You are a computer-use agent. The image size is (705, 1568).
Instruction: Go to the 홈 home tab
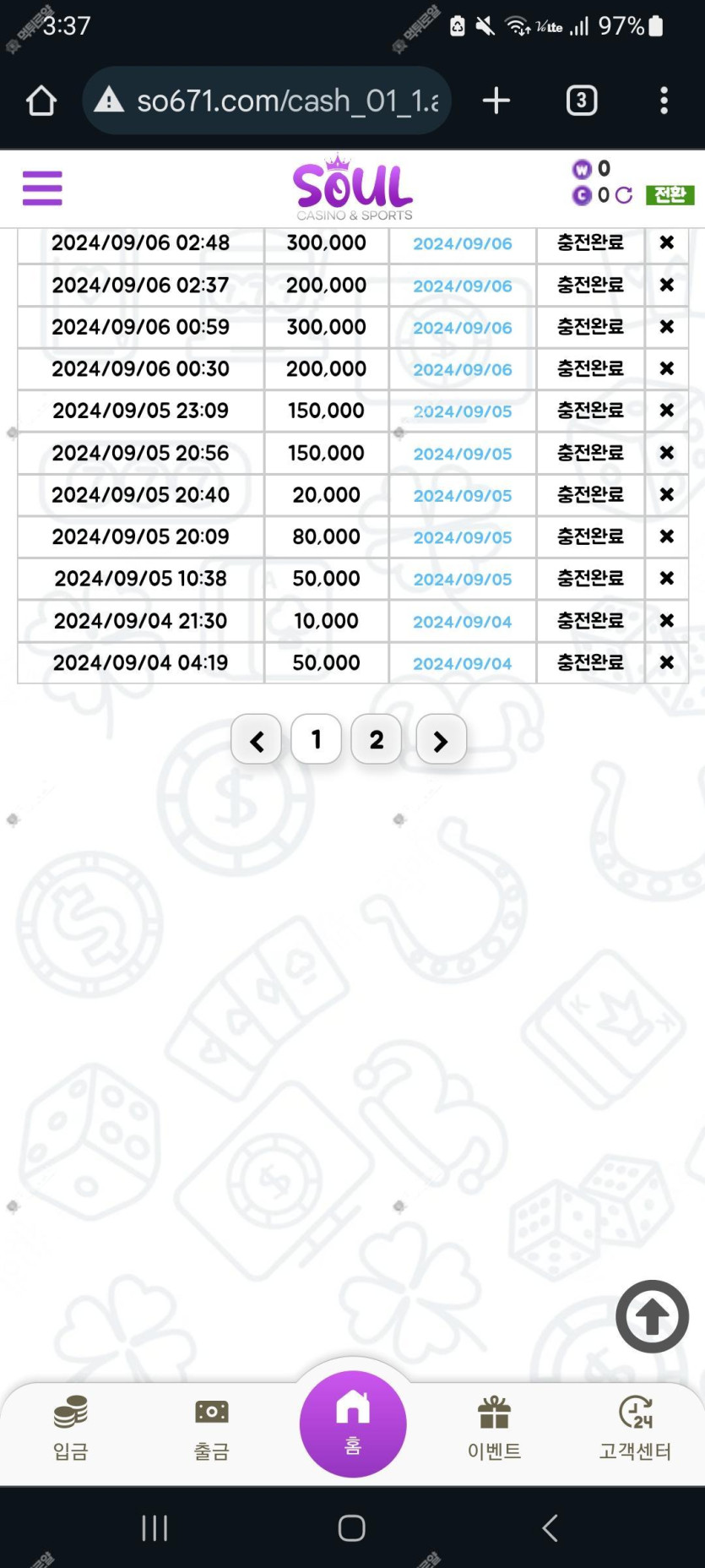tap(353, 1424)
